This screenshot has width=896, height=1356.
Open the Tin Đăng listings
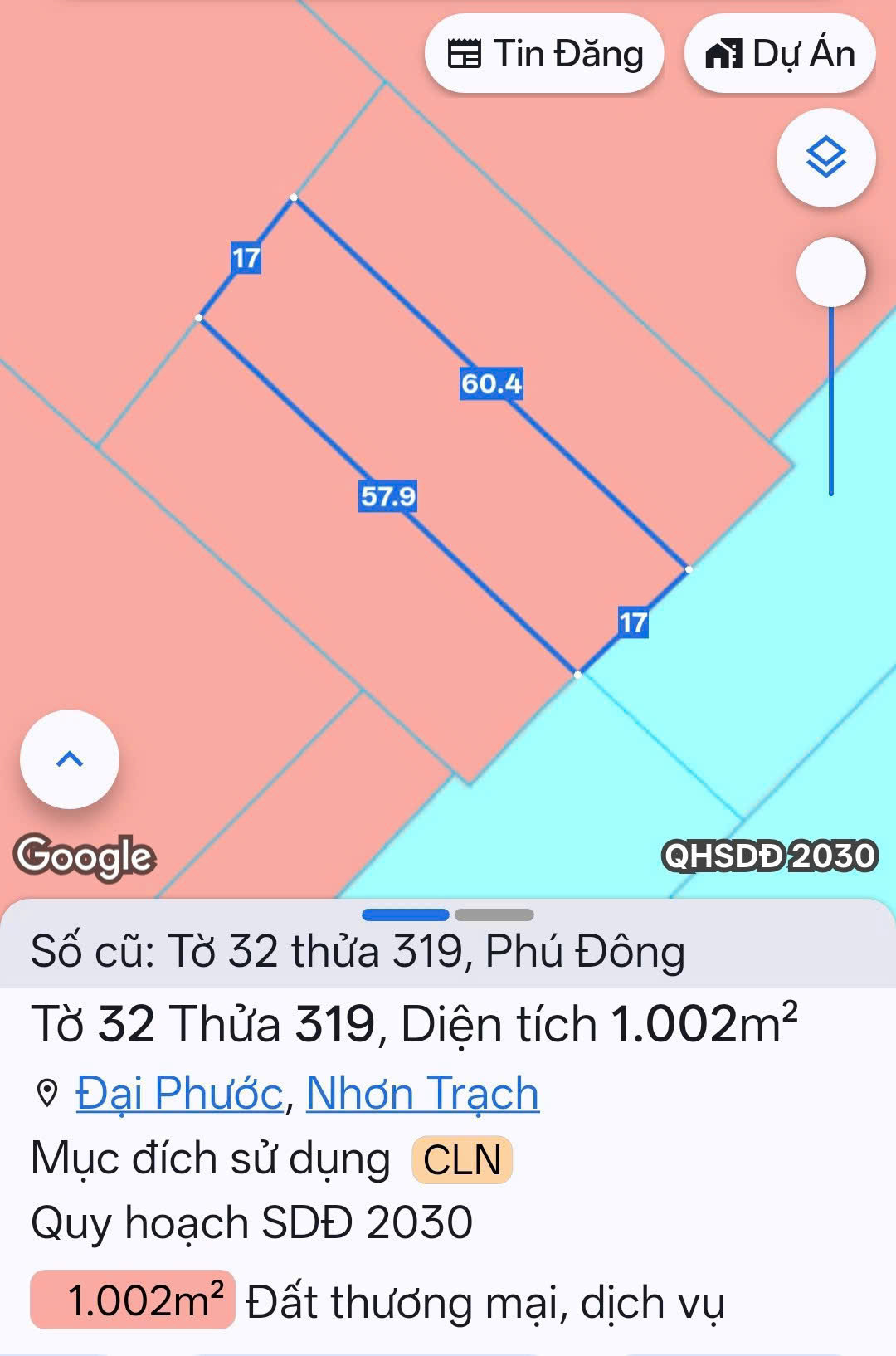pyautogui.click(x=544, y=54)
